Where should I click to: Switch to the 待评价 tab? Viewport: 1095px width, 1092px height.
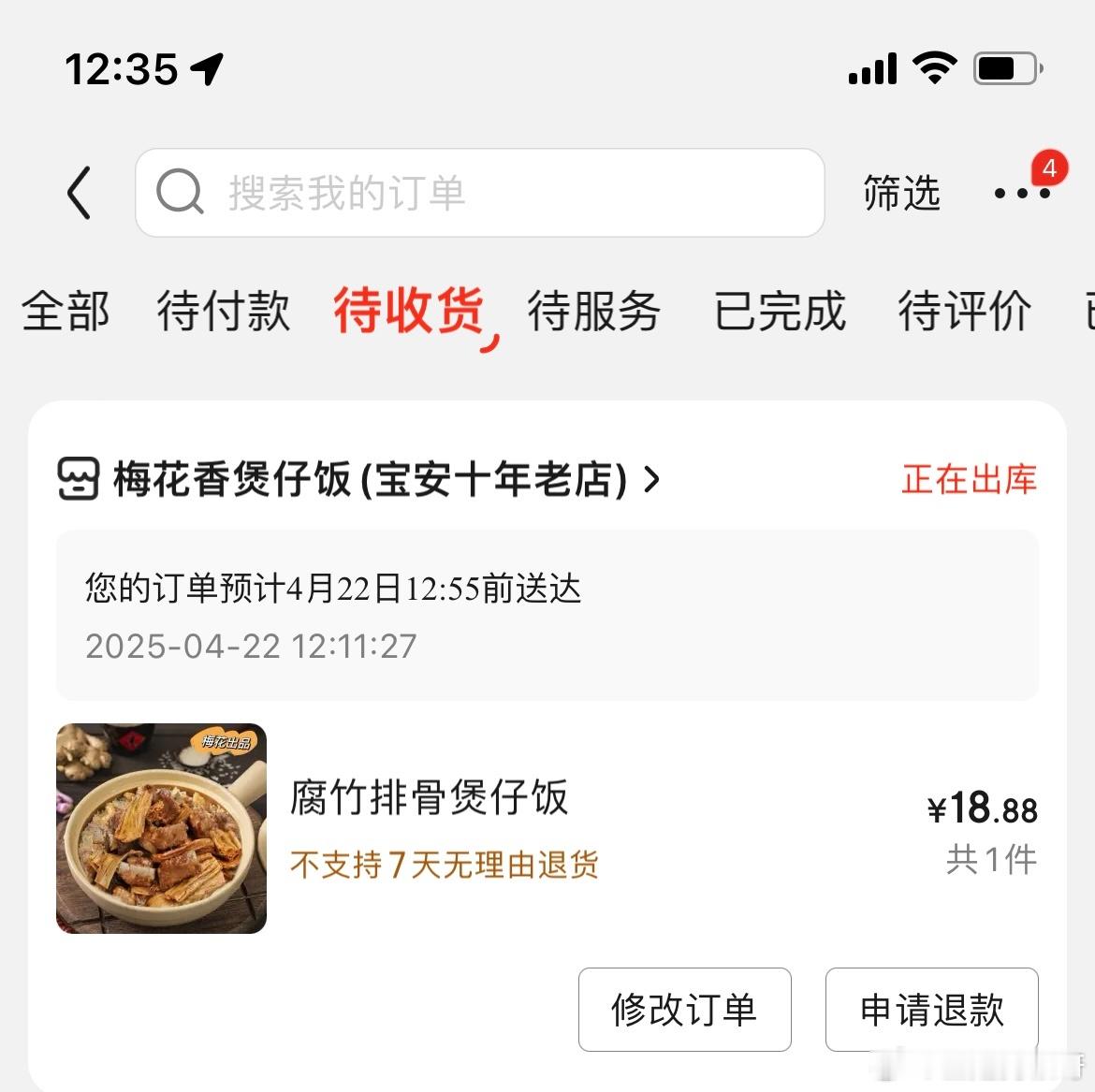[x=964, y=312]
